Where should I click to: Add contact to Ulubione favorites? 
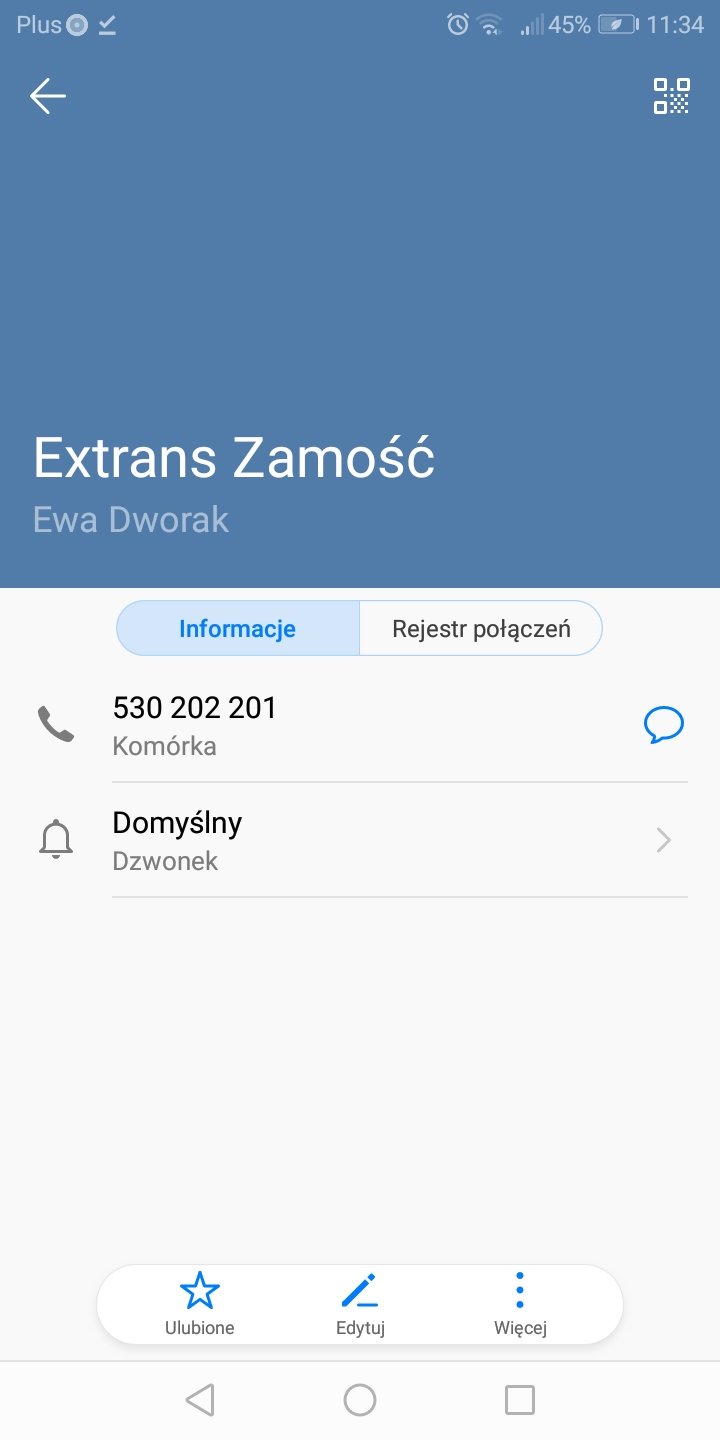(x=199, y=1305)
